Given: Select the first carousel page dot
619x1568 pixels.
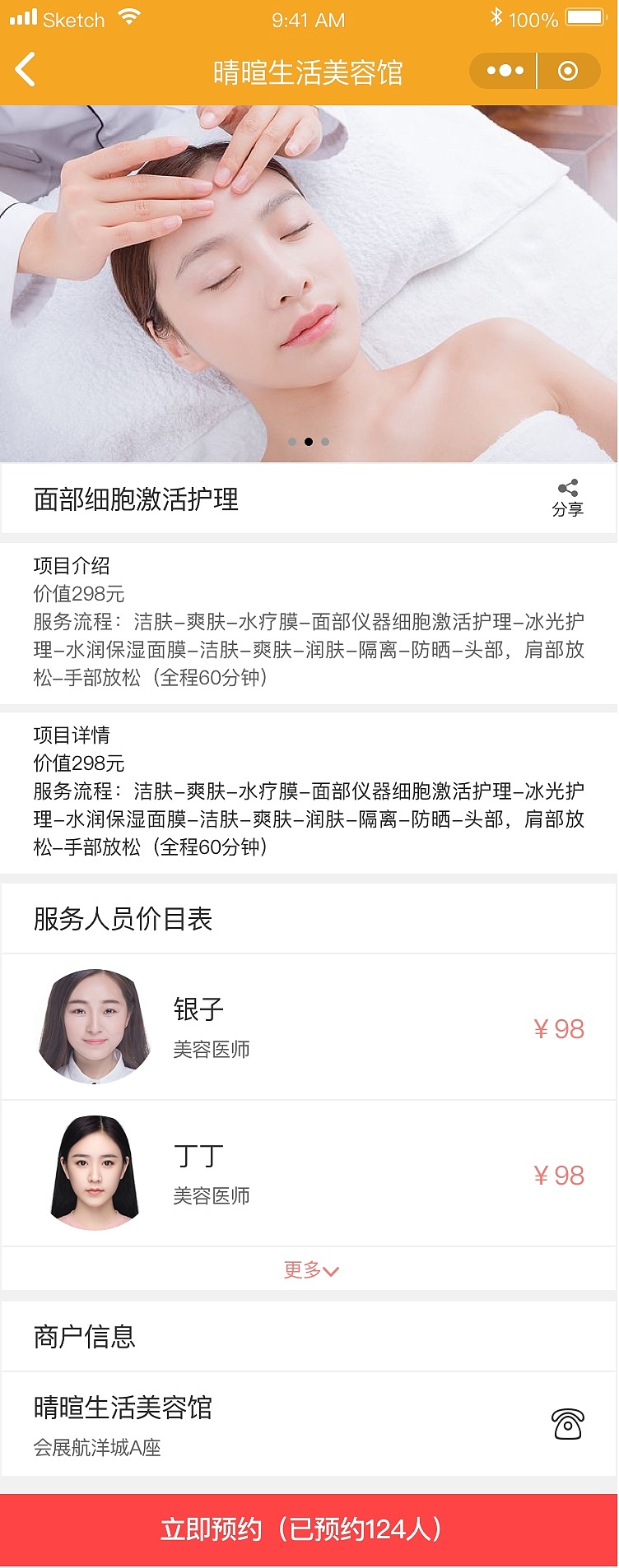Looking at the screenshot, I should pyautogui.click(x=292, y=442).
